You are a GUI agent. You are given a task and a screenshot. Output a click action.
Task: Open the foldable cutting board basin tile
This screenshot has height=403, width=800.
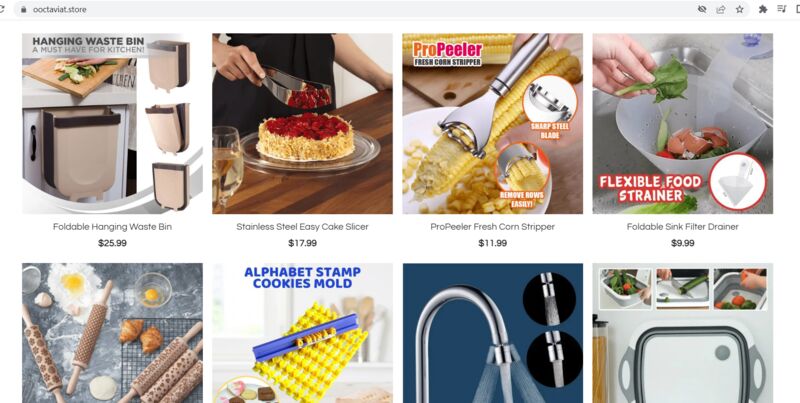pos(682,333)
